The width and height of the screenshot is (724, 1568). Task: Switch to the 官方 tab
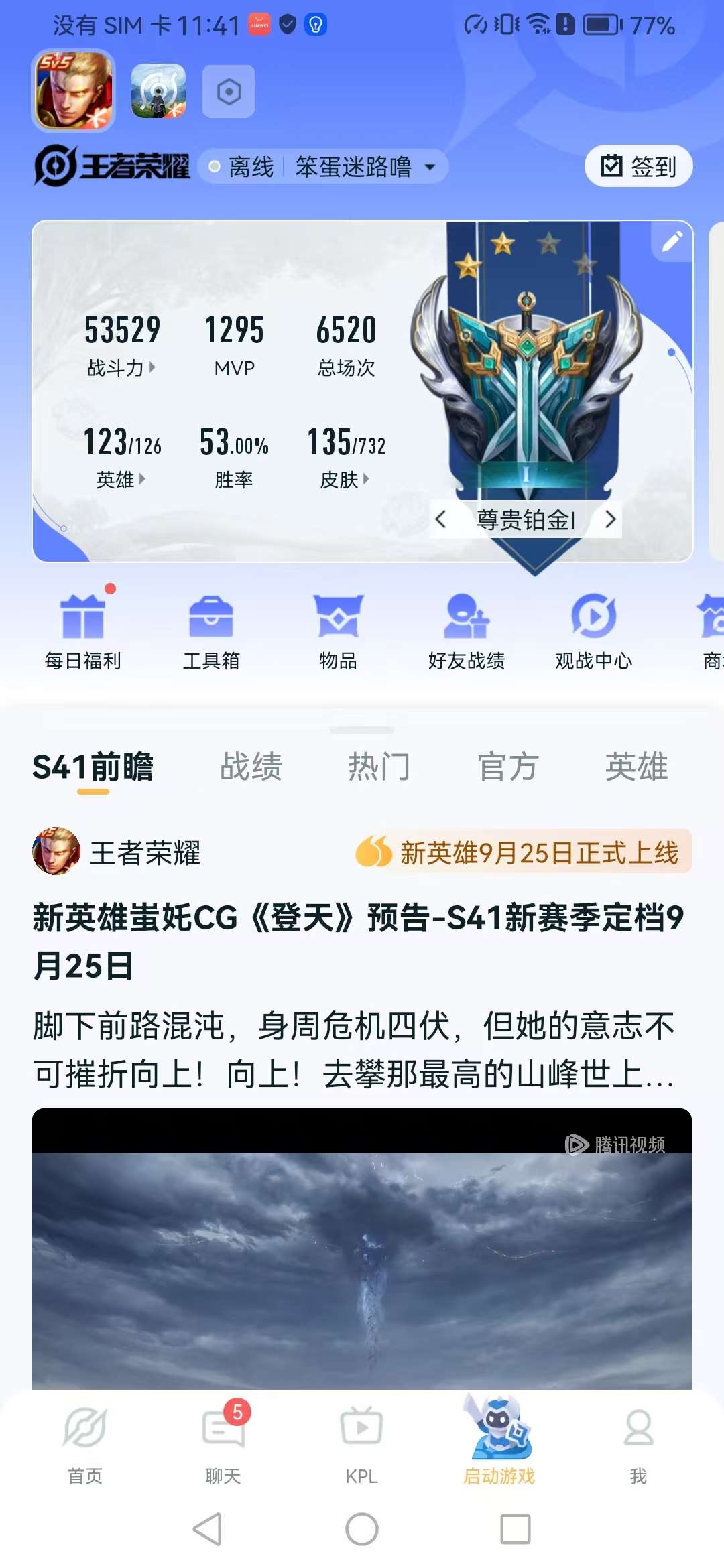pos(507,767)
